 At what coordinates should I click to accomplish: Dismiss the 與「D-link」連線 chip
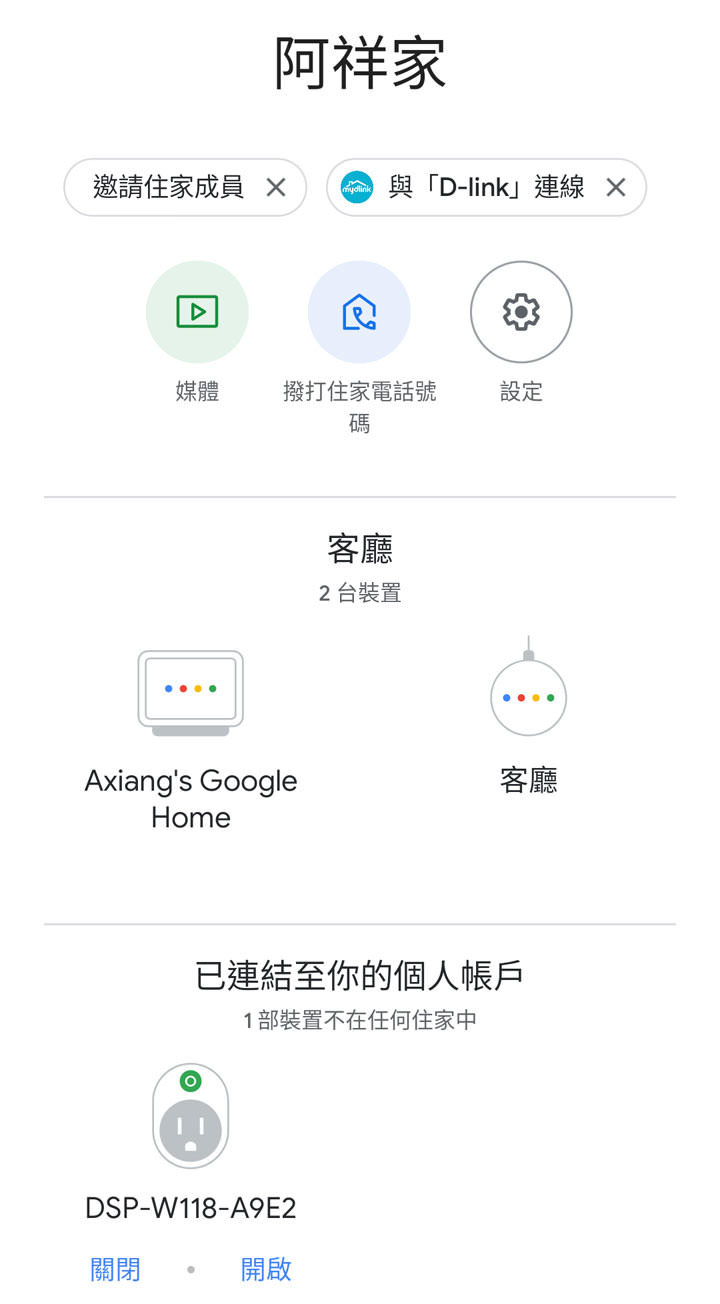(x=616, y=187)
